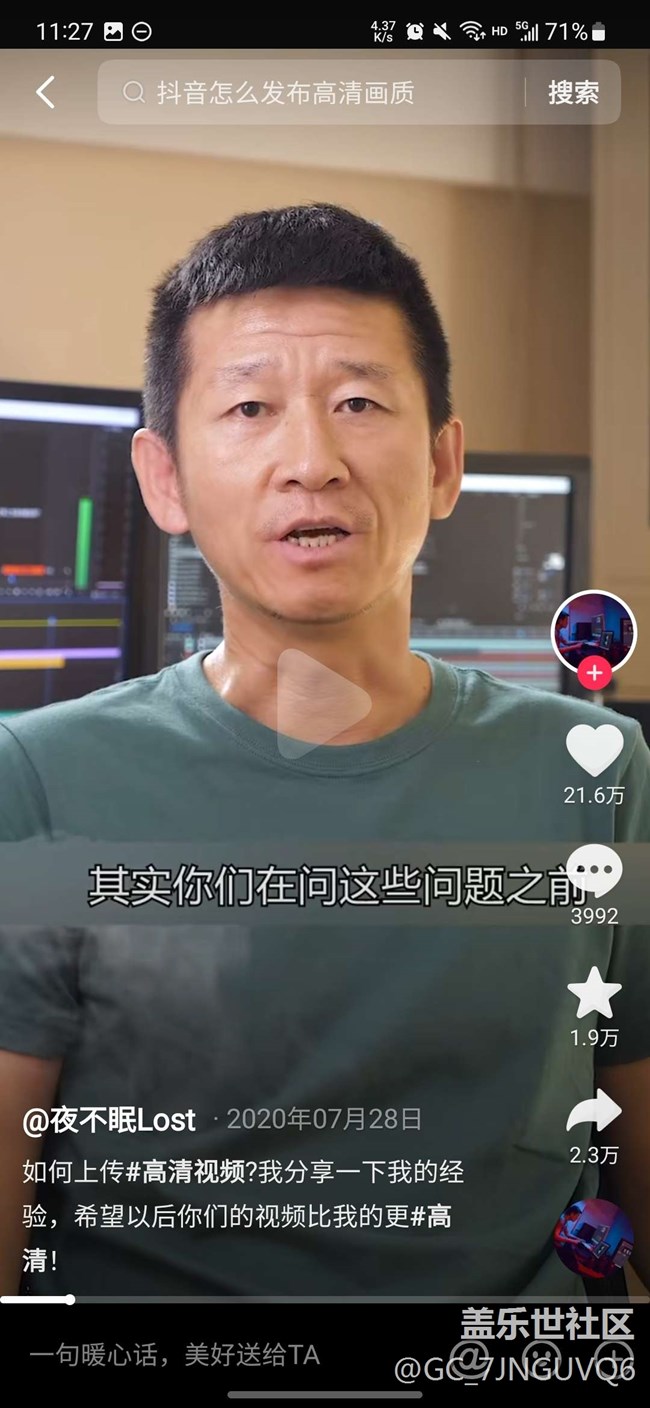Favorite the video with the star

[594, 993]
